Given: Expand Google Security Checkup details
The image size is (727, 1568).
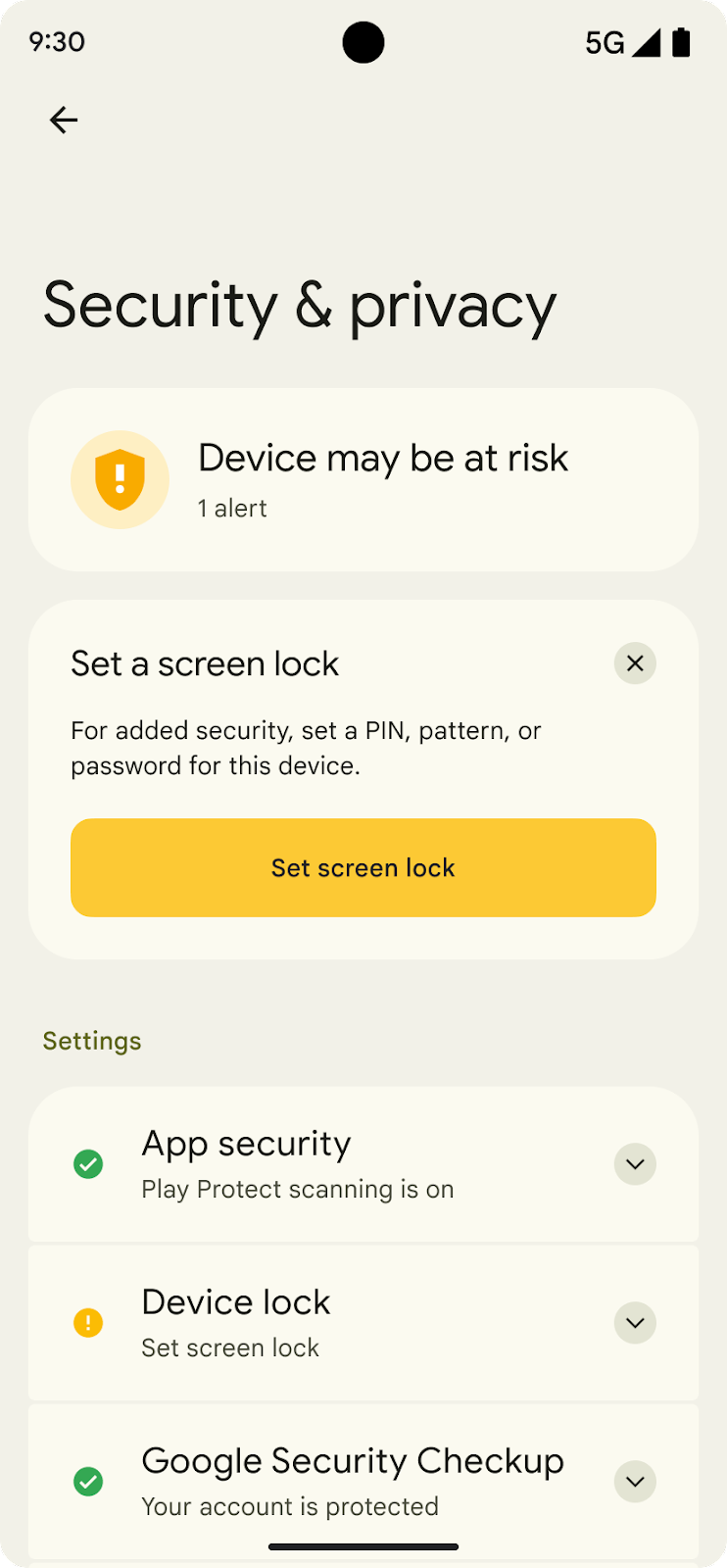Looking at the screenshot, I should pyautogui.click(x=635, y=1482).
